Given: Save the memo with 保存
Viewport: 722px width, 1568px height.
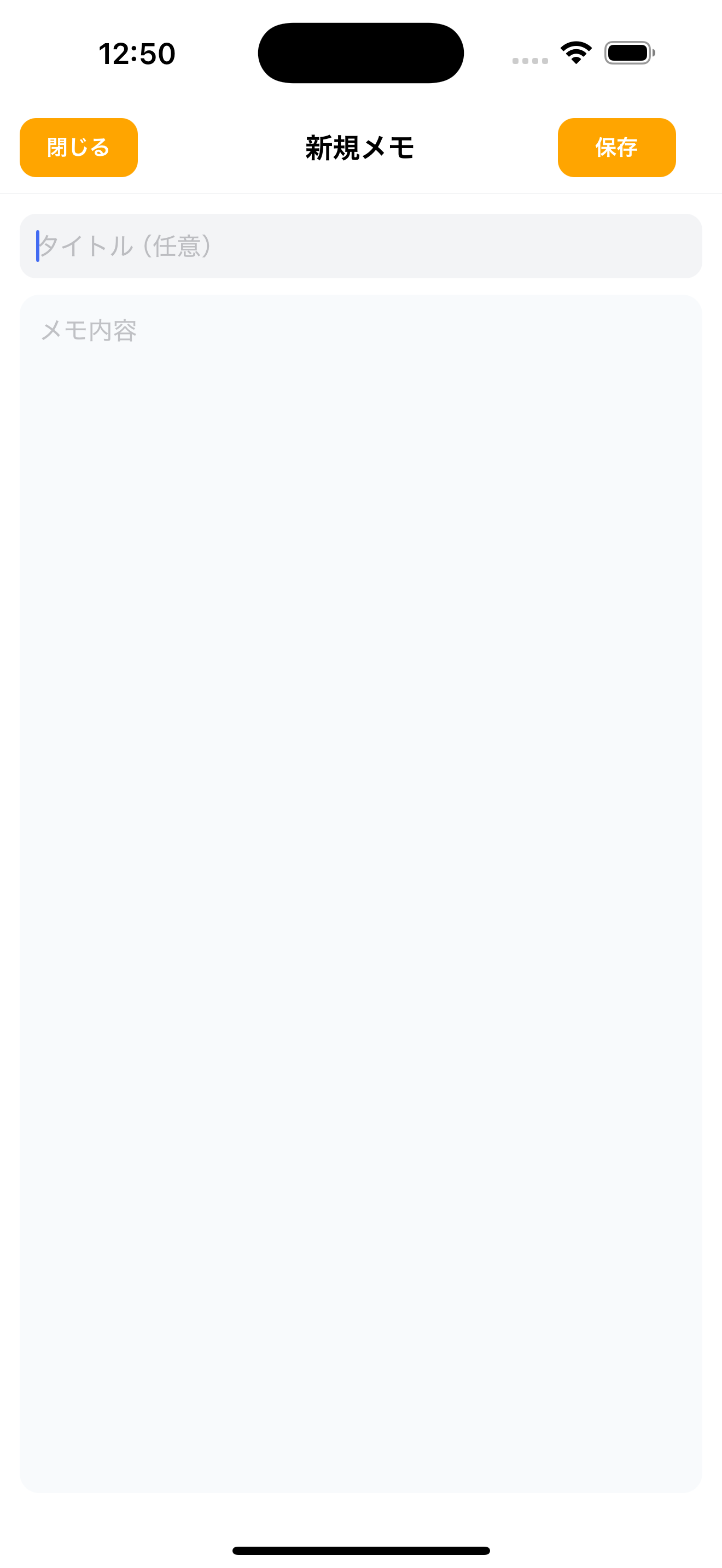Looking at the screenshot, I should [616, 147].
